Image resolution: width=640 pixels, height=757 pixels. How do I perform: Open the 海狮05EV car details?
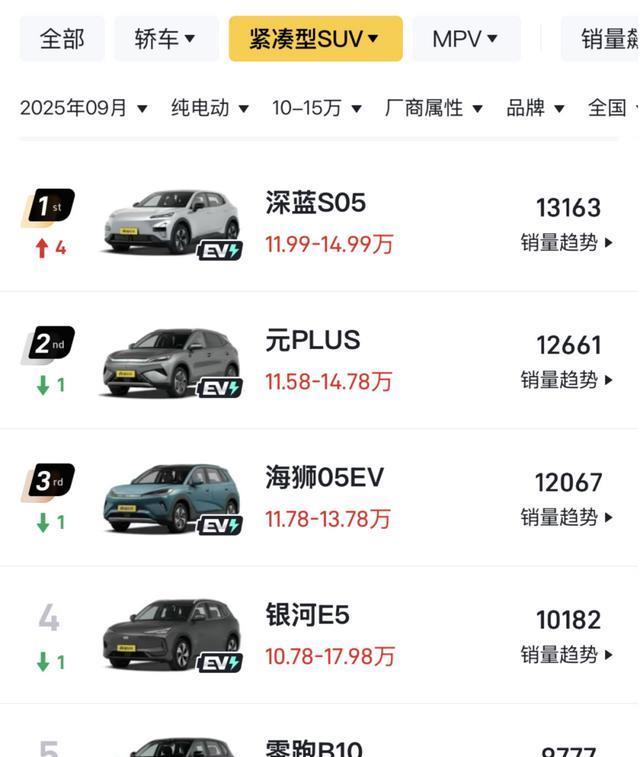[x=324, y=477]
